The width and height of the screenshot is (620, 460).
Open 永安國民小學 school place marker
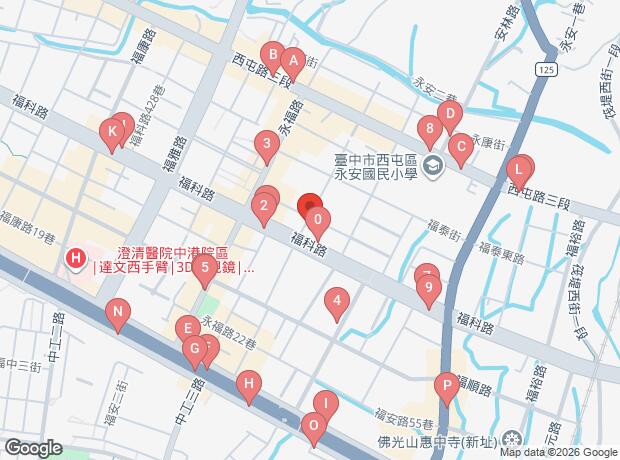click(433, 165)
